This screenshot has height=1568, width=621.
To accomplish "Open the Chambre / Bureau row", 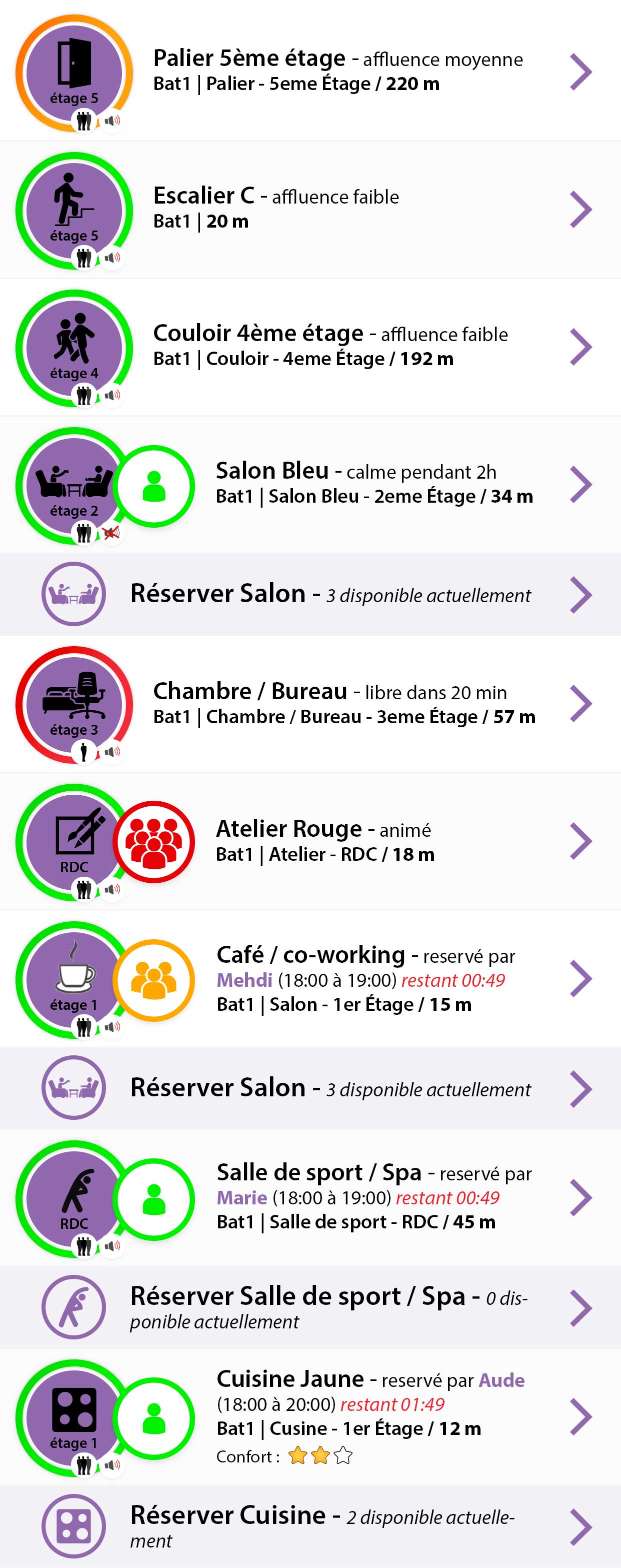I will coord(343,703).
